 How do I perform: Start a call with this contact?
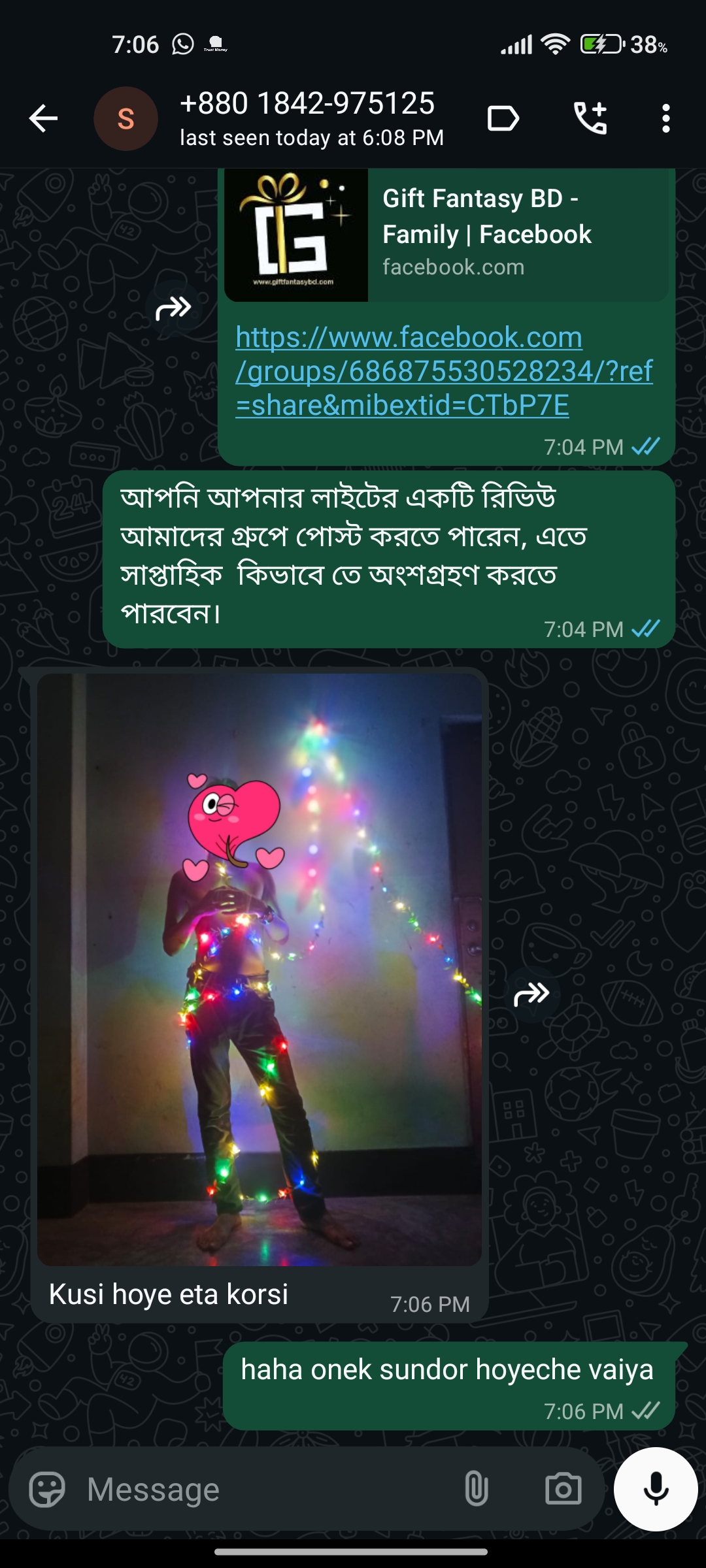[x=590, y=118]
